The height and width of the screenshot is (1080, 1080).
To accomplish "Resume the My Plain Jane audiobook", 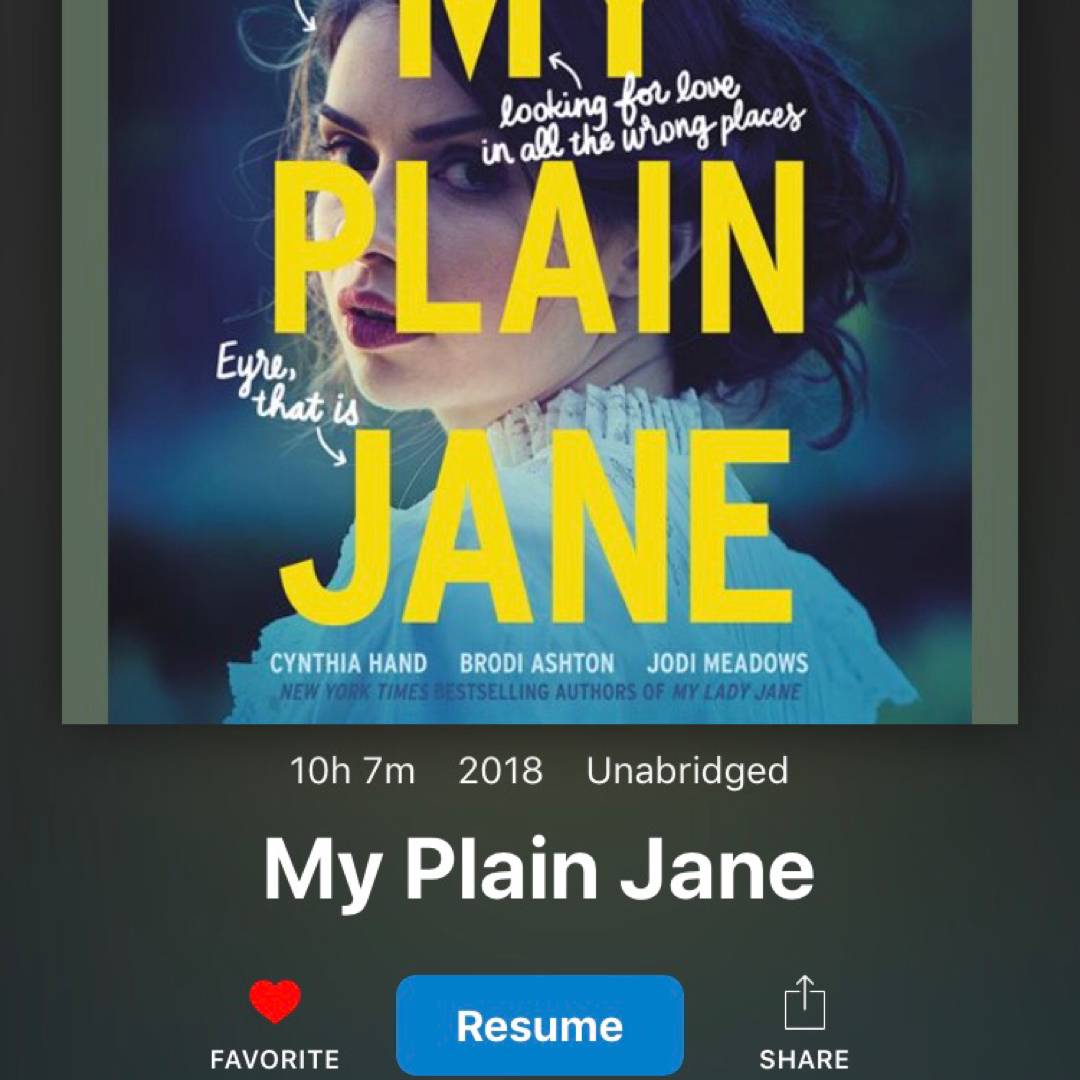I will (540, 1025).
